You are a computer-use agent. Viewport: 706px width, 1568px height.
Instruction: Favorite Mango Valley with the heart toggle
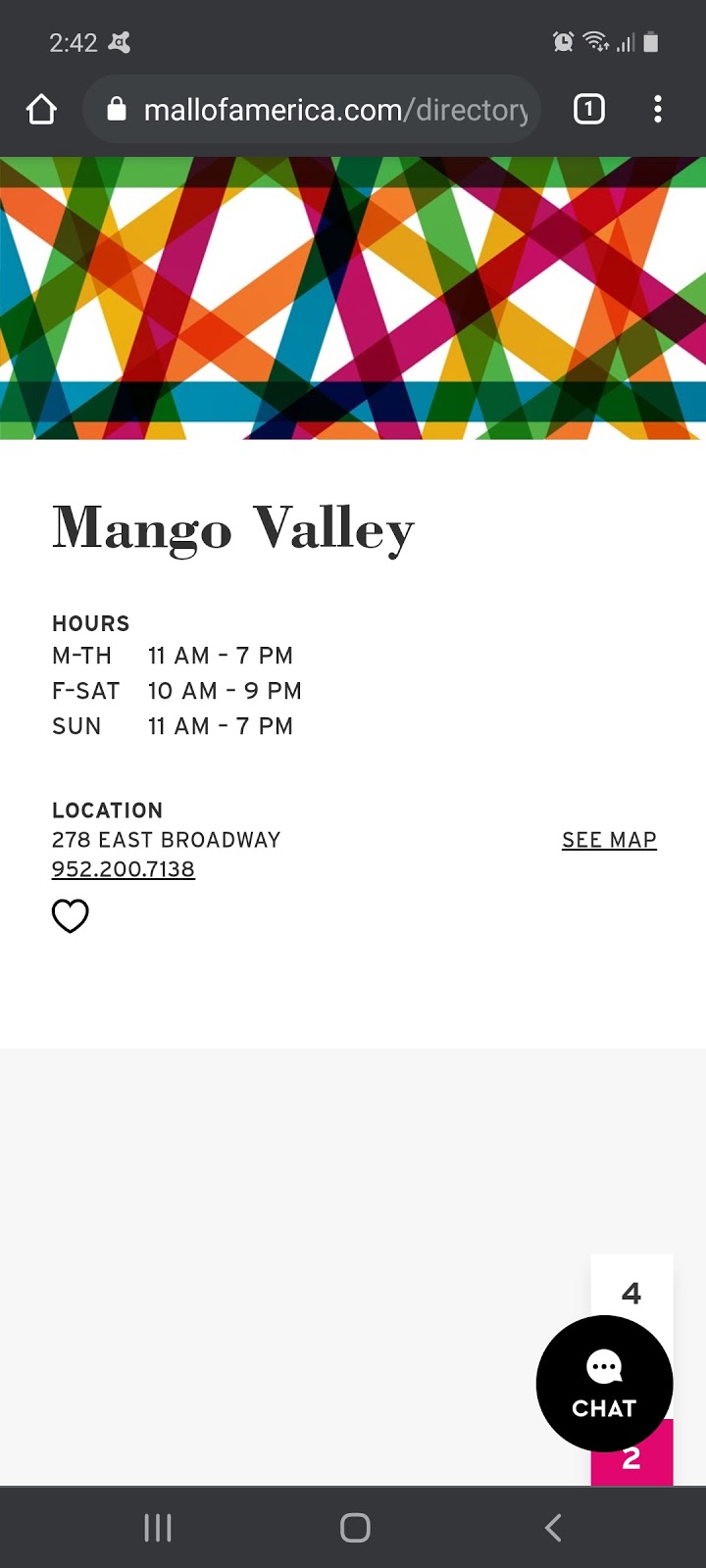(x=70, y=915)
